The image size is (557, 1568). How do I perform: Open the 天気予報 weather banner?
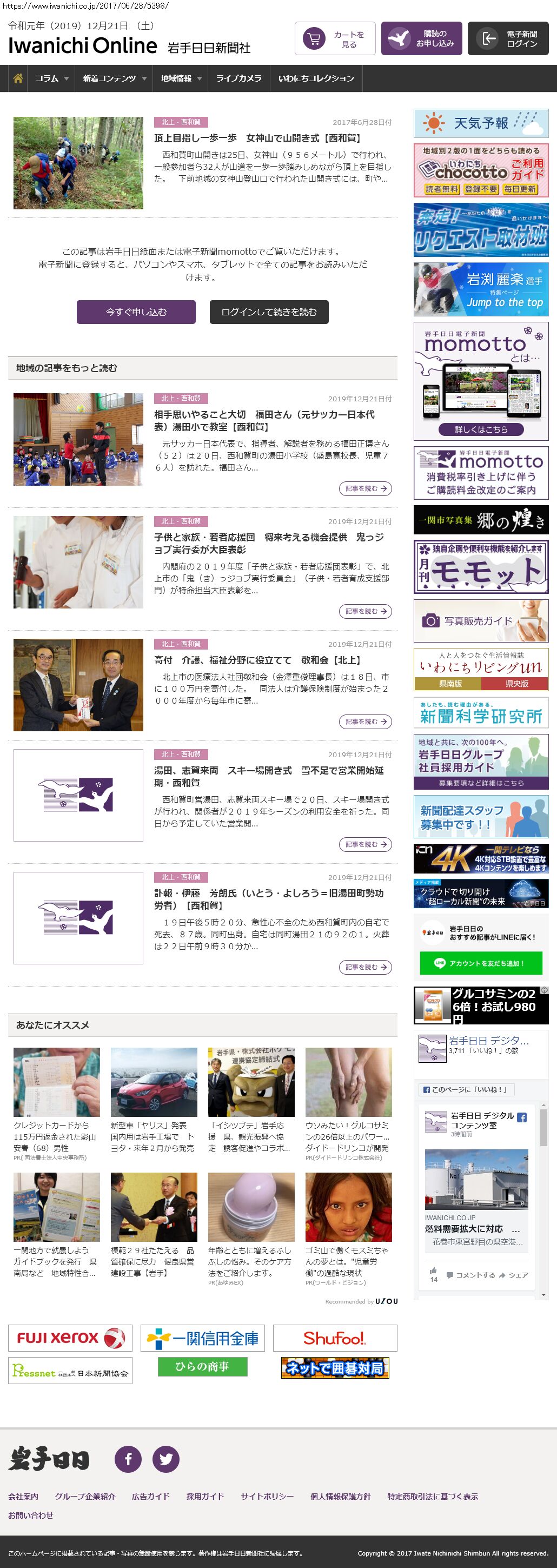click(x=481, y=123)
